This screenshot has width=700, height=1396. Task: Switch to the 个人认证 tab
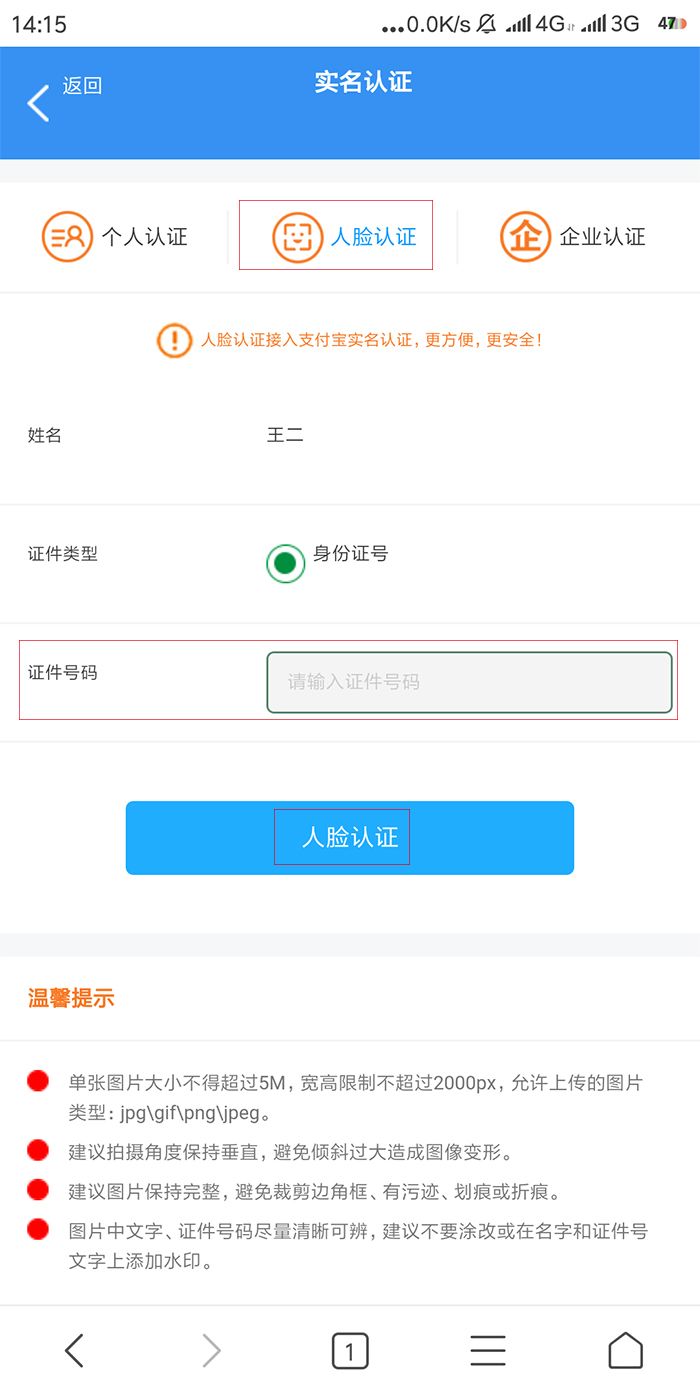(114, 237)
